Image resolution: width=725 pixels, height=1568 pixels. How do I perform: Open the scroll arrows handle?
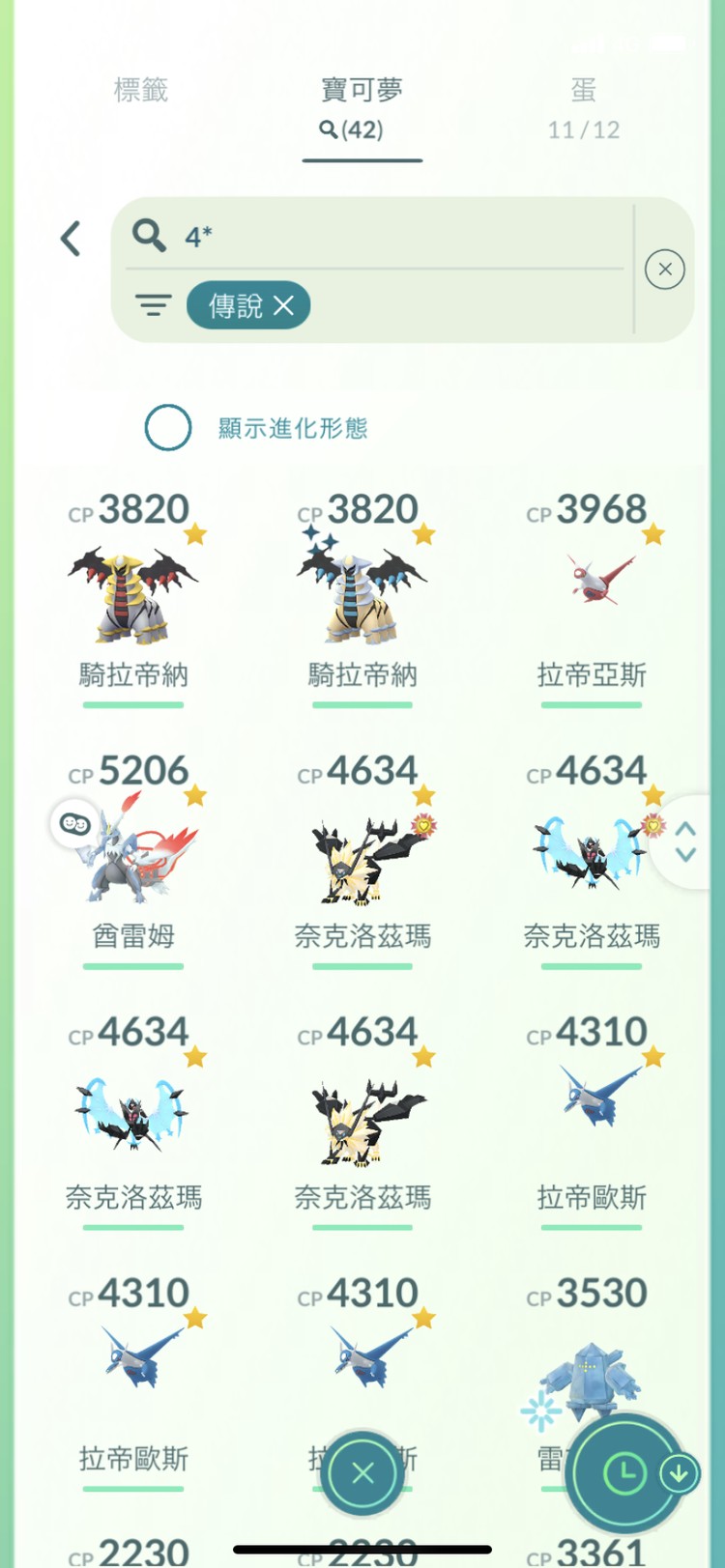pyautogui.click(x=685, y=841)
